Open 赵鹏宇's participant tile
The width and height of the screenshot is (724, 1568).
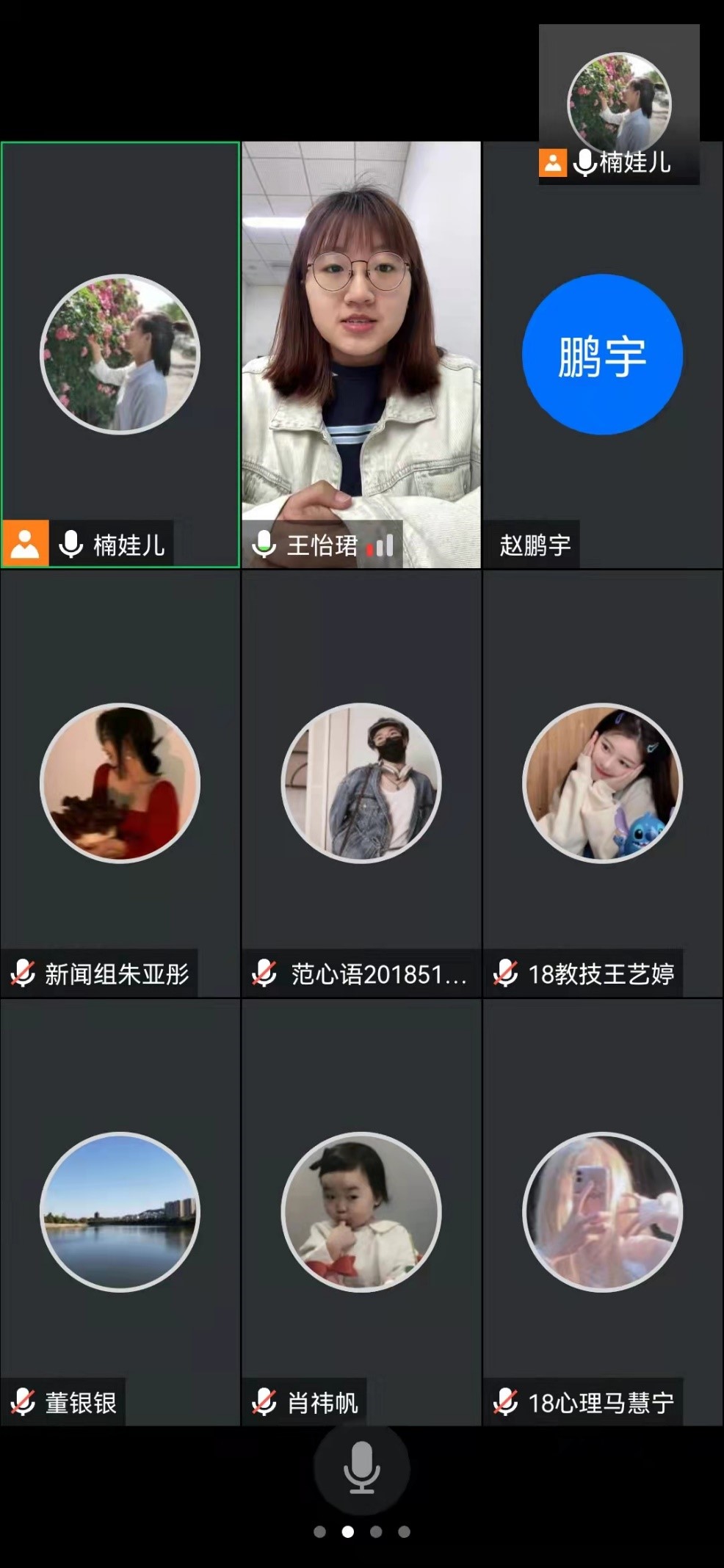(602, 355)
